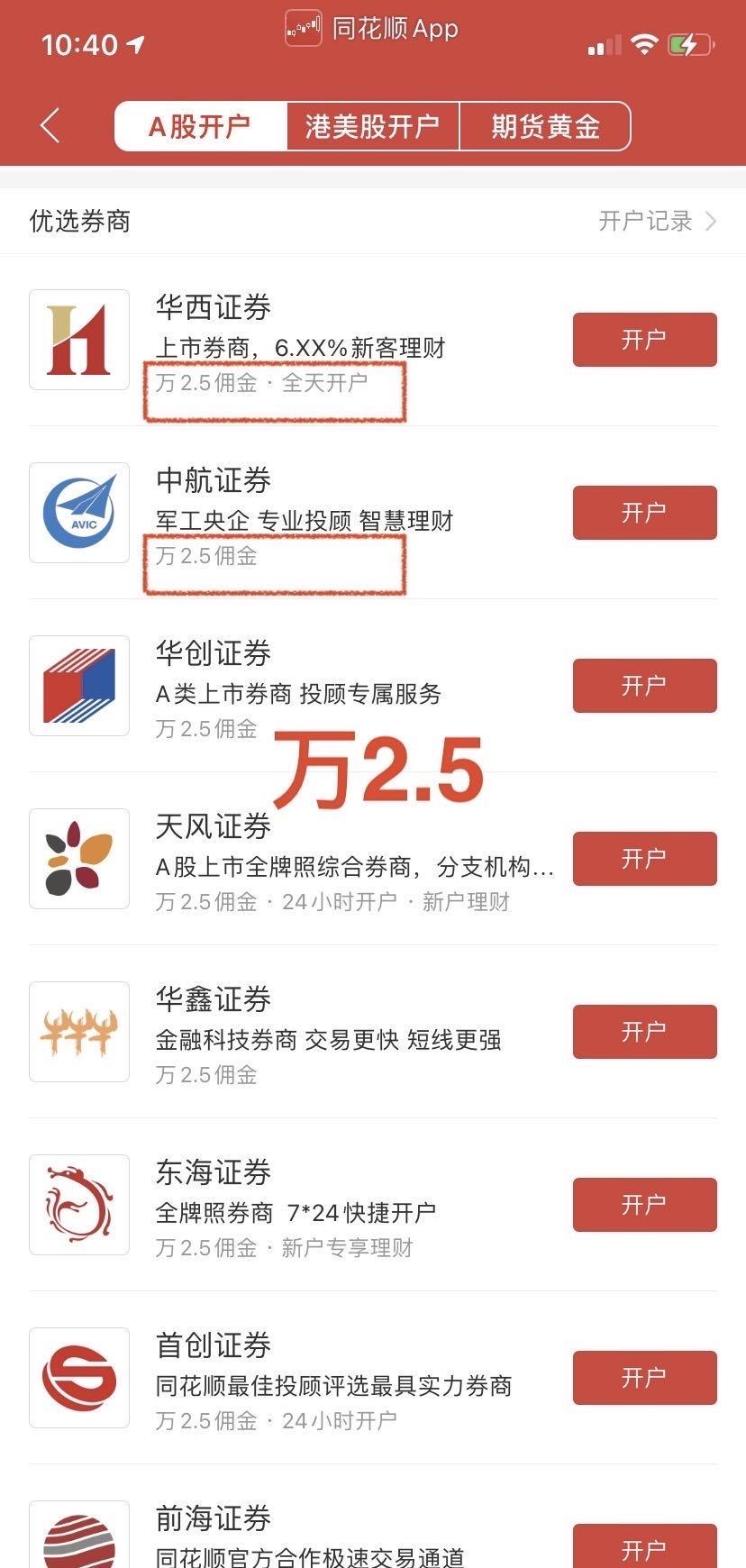Click the back arrow to return

pos(49,125)
